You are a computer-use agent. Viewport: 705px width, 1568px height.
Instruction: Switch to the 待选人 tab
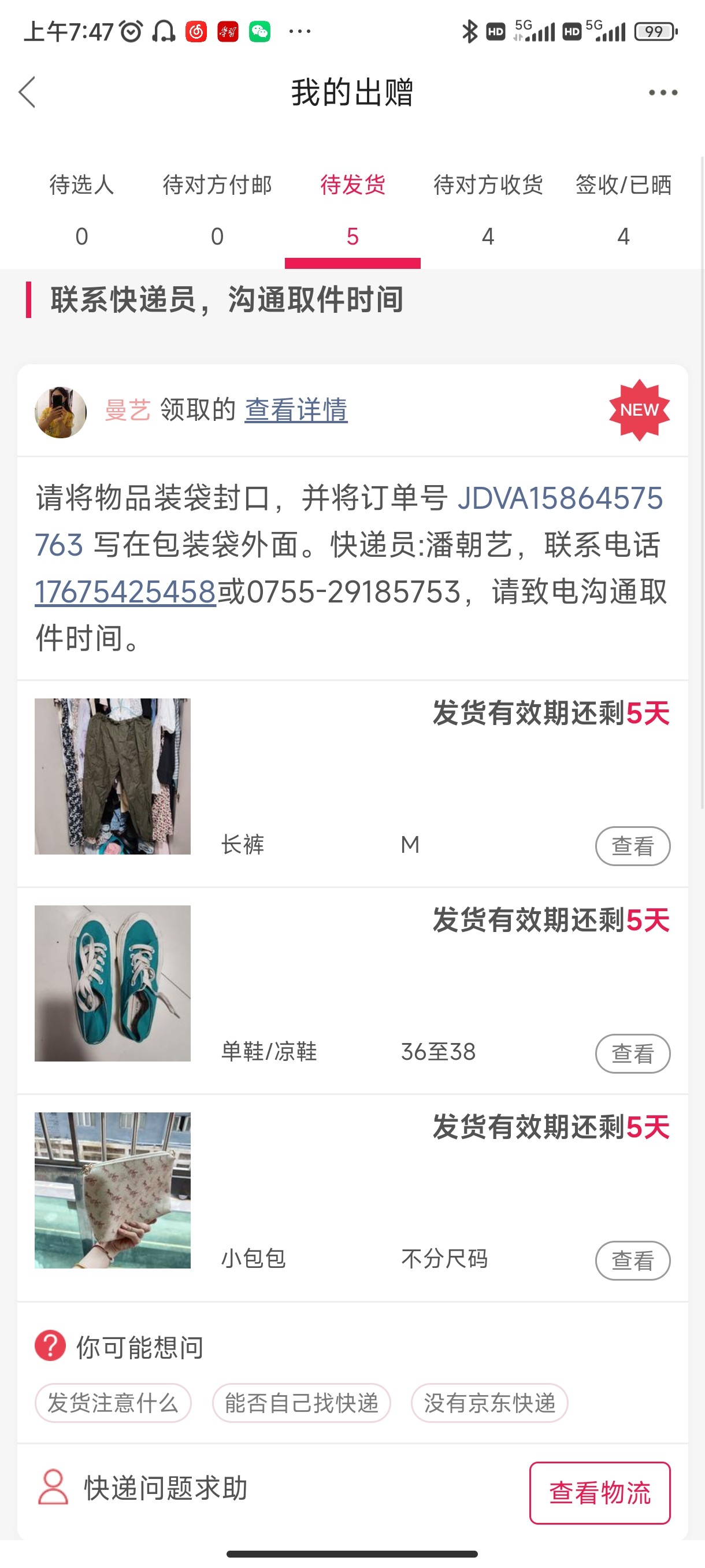[81, 208]
